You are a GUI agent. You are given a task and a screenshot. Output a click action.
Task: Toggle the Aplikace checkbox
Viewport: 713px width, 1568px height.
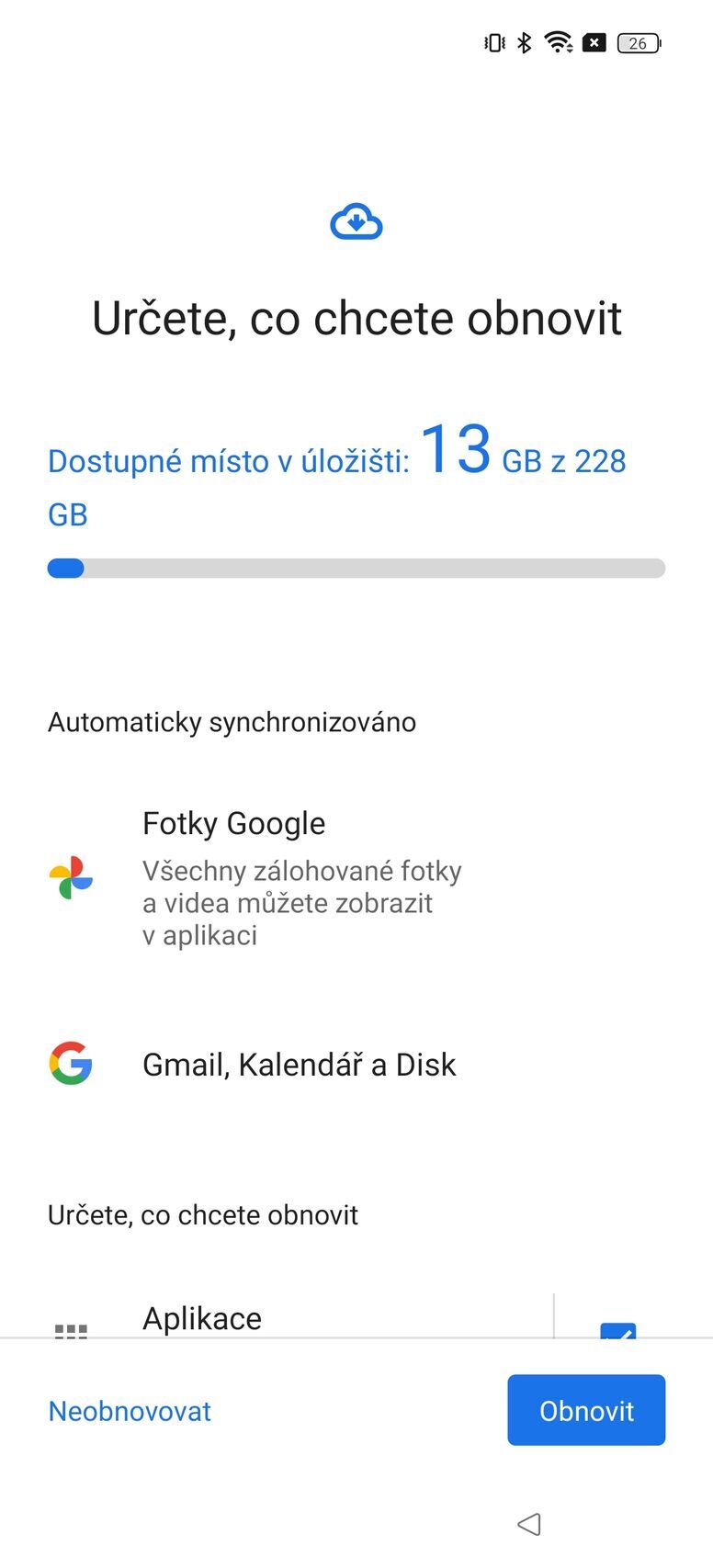(617, 1329)
